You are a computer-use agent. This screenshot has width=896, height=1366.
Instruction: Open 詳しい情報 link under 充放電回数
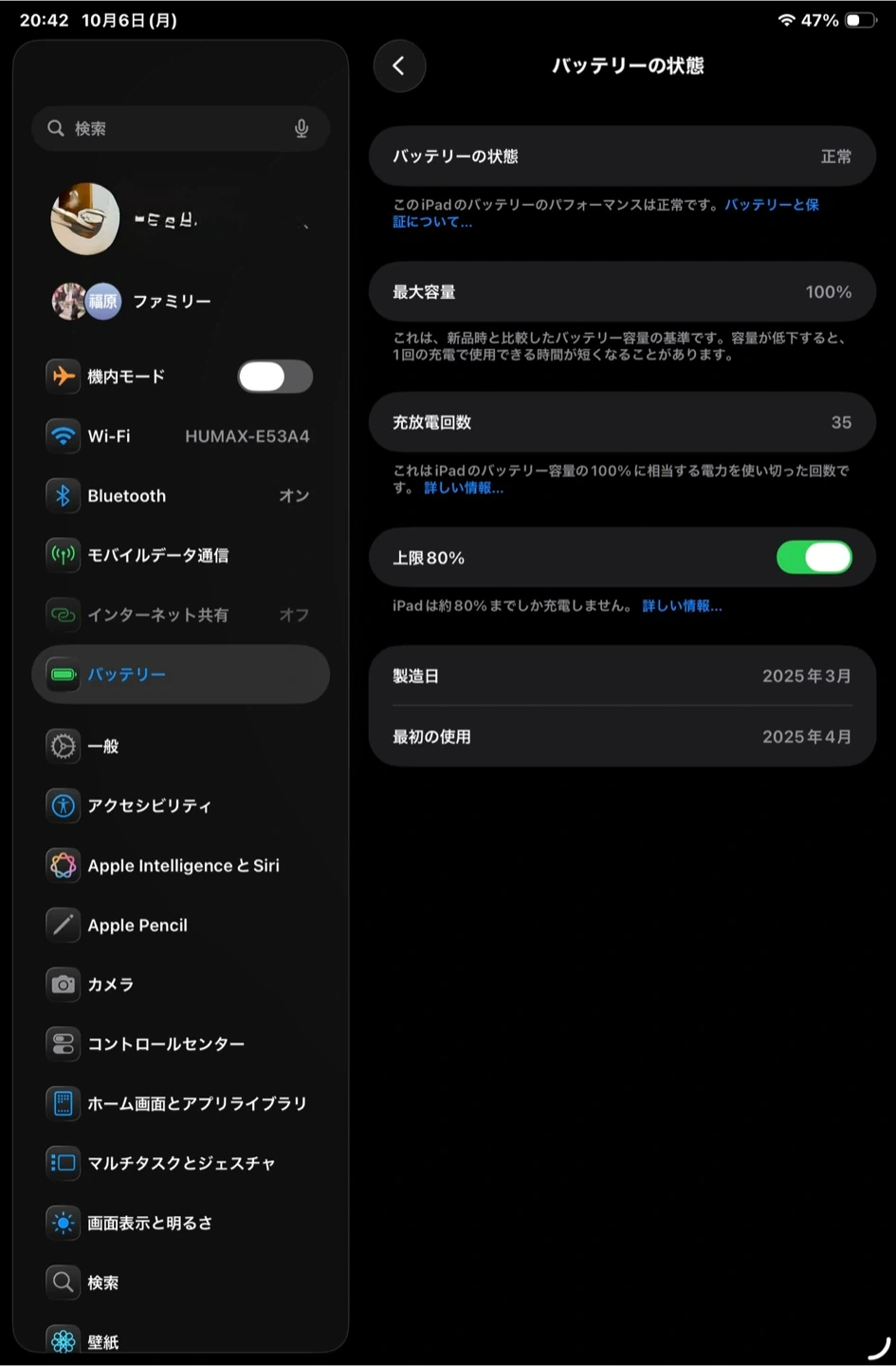(463, 488)
